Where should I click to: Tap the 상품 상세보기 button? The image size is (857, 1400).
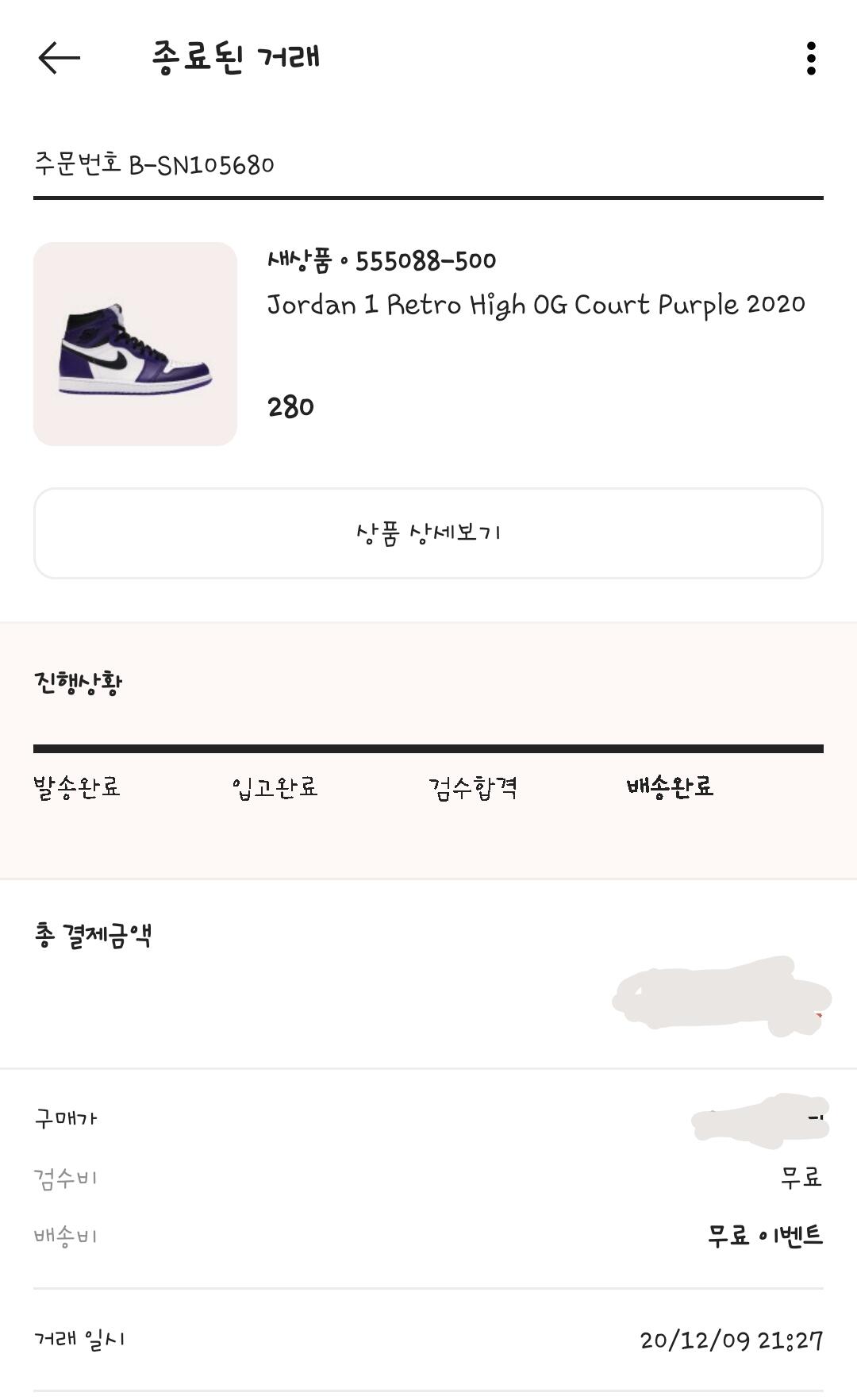coord(428,533)
